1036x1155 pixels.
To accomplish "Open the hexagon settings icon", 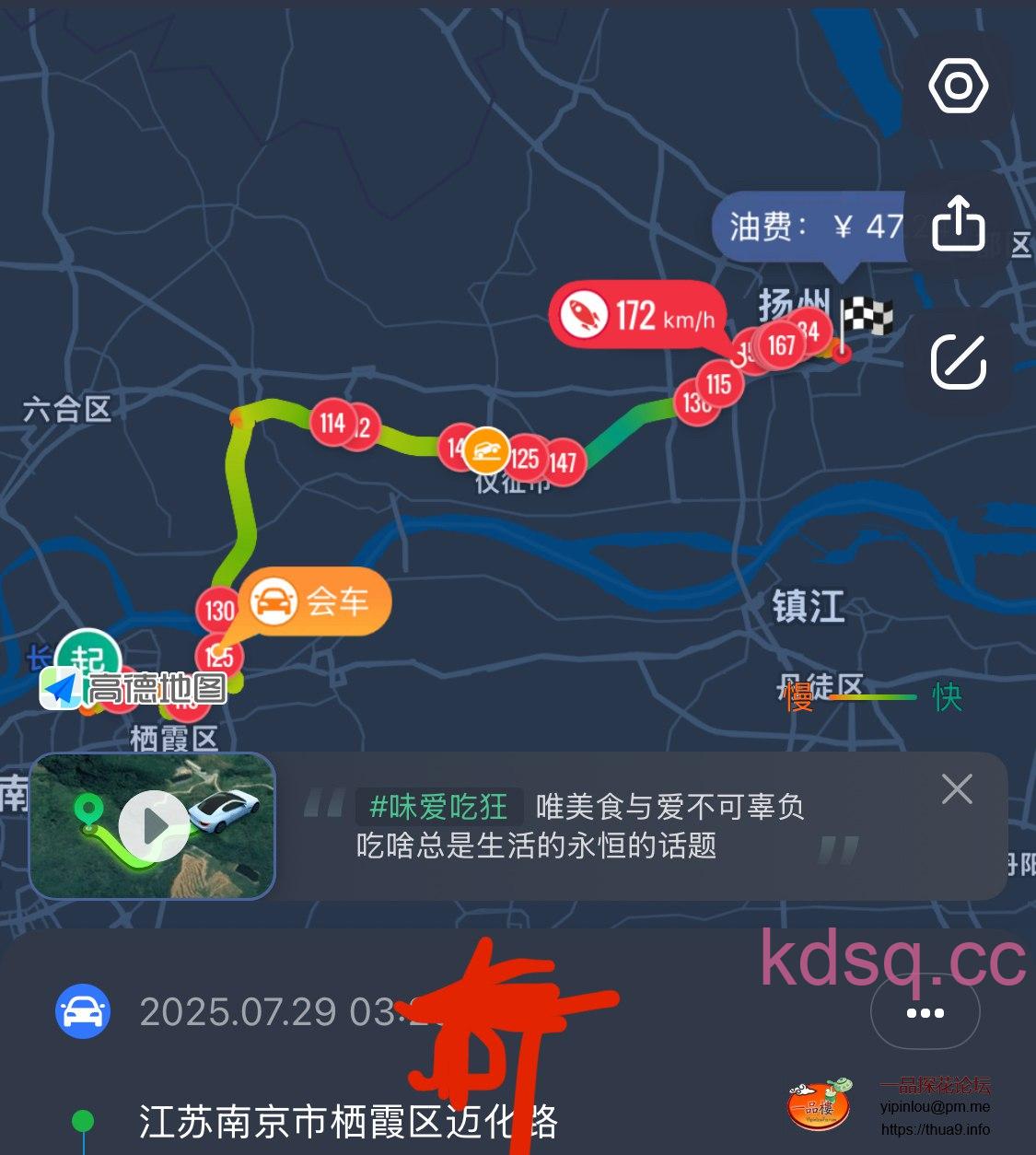I will point(958,87).
